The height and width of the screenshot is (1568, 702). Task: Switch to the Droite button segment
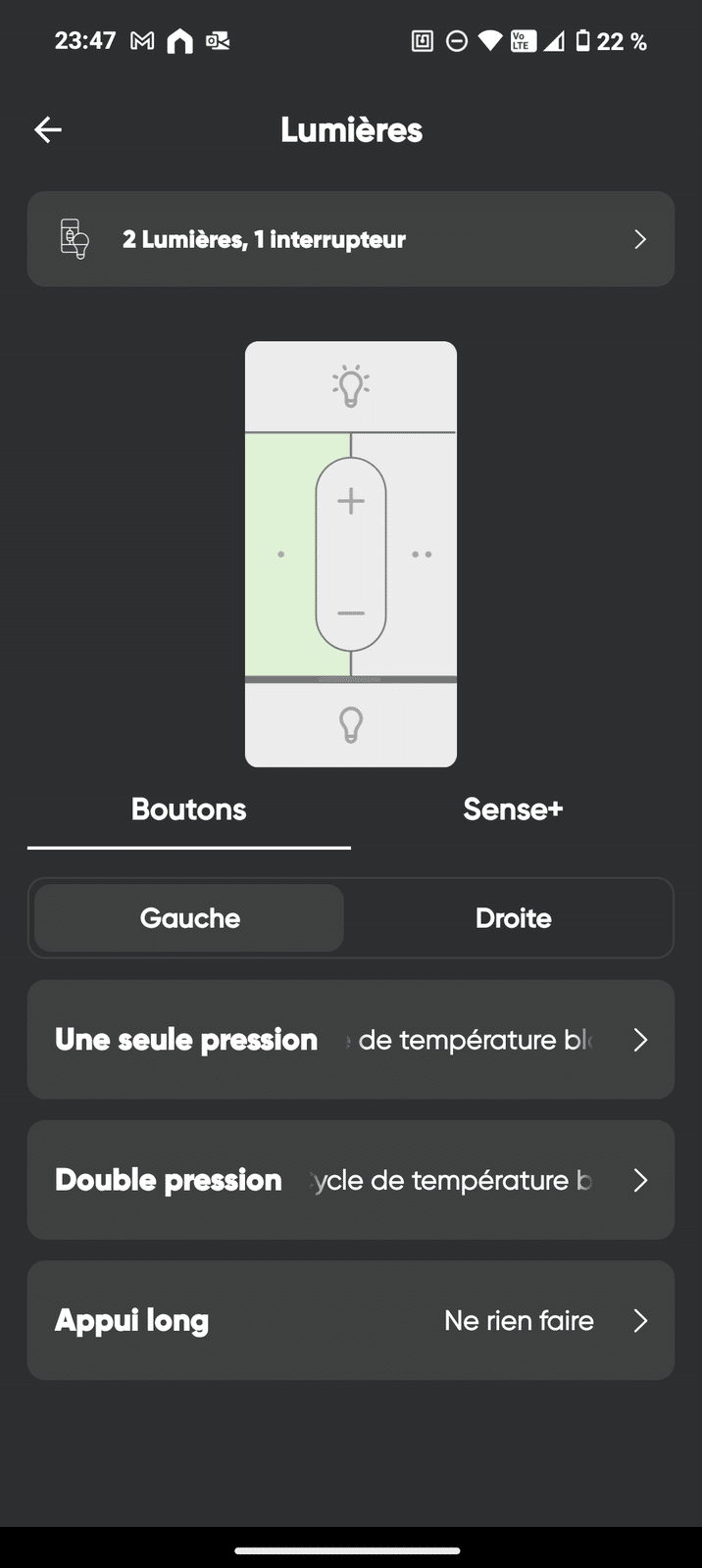pos(513,918)
